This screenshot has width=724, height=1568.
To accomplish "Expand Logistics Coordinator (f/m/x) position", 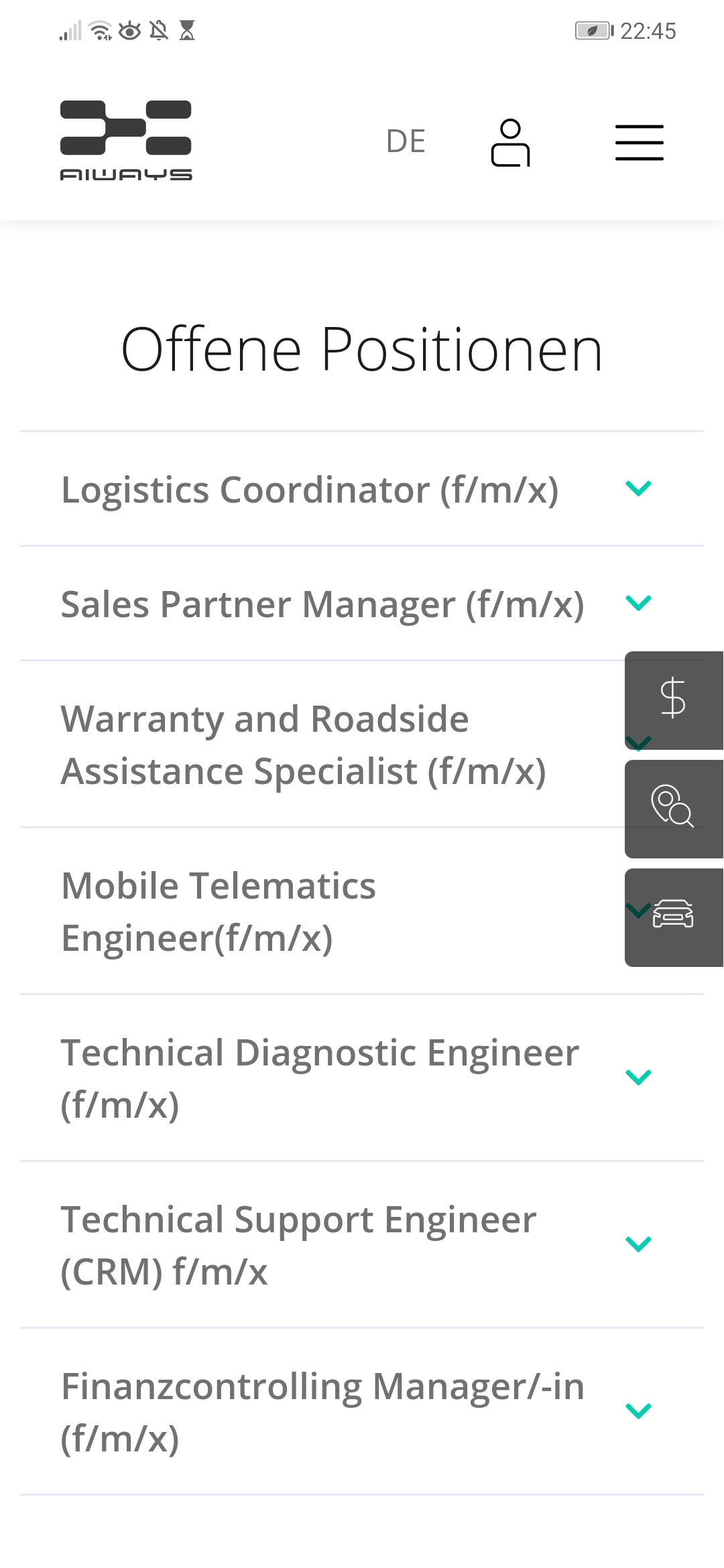I will click(x=362, y=489).
